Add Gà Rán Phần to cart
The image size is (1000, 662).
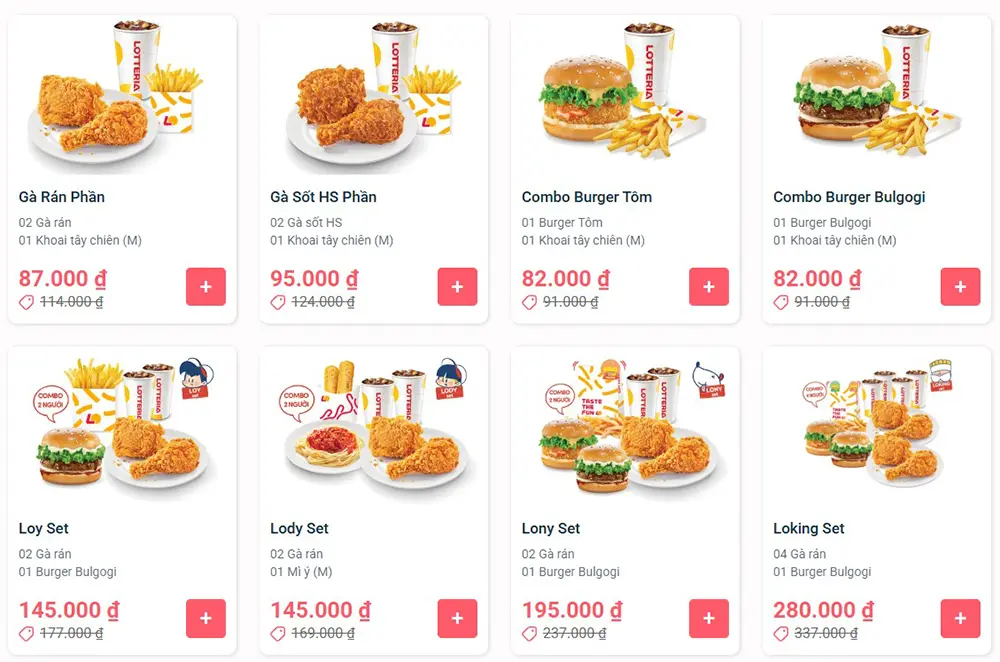pos(206,287)
